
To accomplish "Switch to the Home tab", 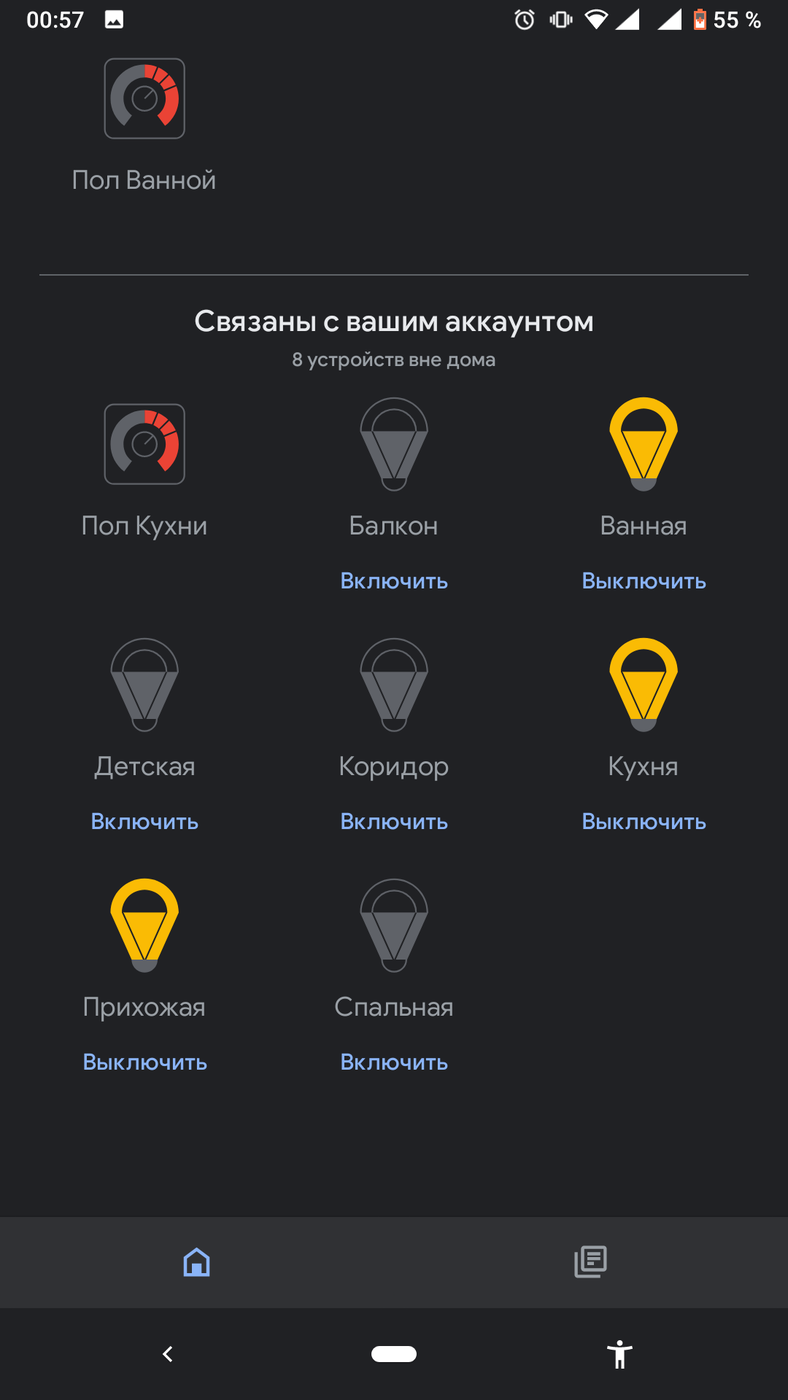I will 197,1262.
